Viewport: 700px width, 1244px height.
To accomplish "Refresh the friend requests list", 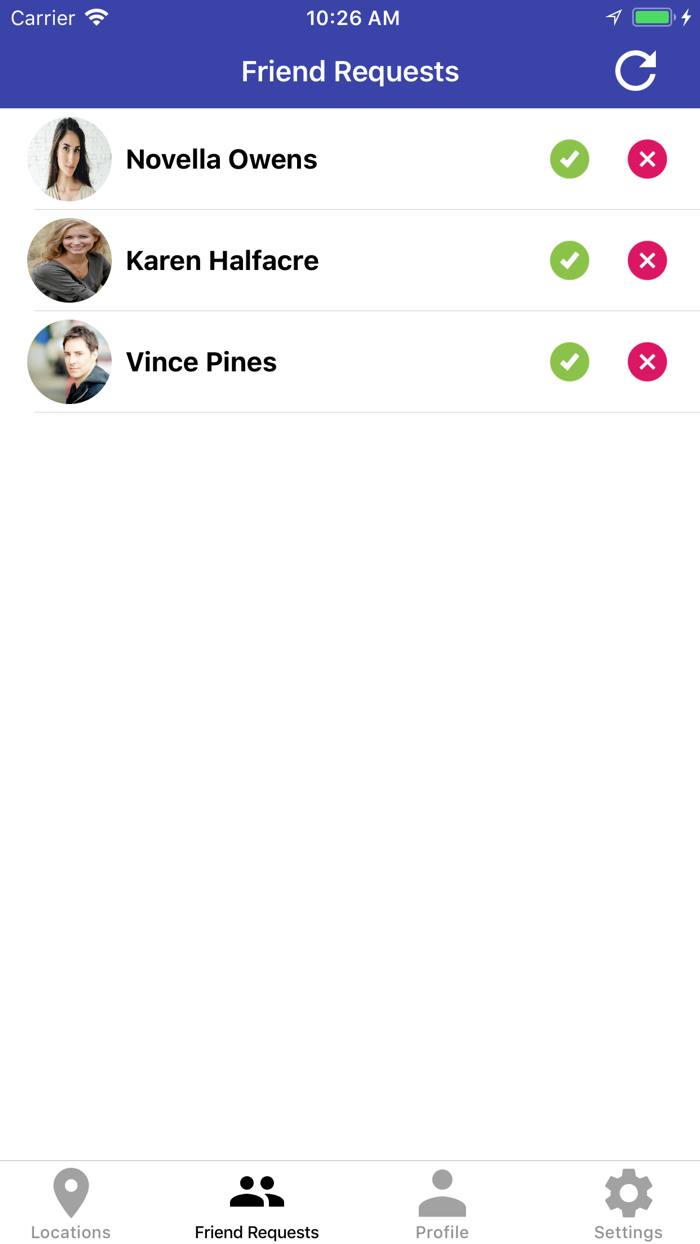I will click(635, 71).
